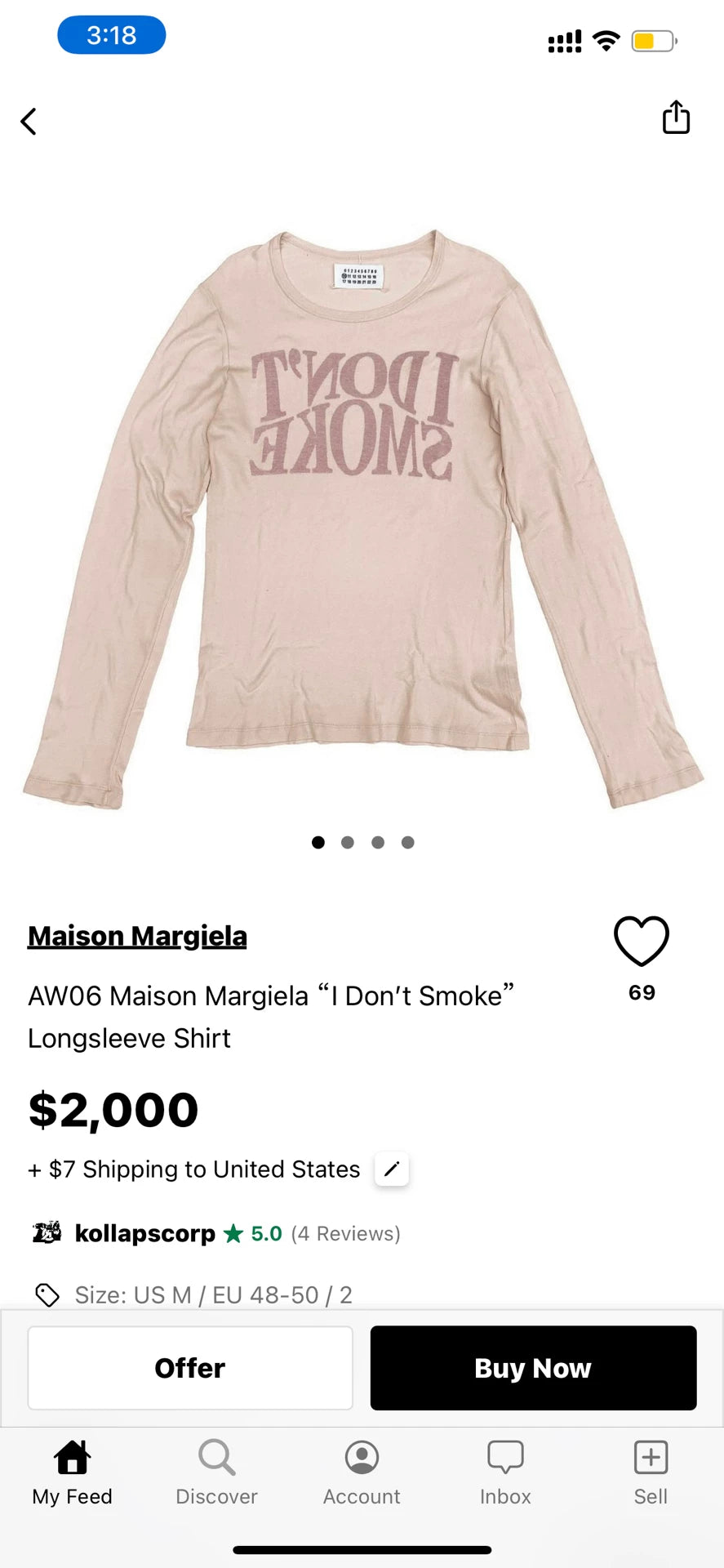View the seller's 4 Reviews
Screen dimensions: 724x1568
(x=346, y=1234)
